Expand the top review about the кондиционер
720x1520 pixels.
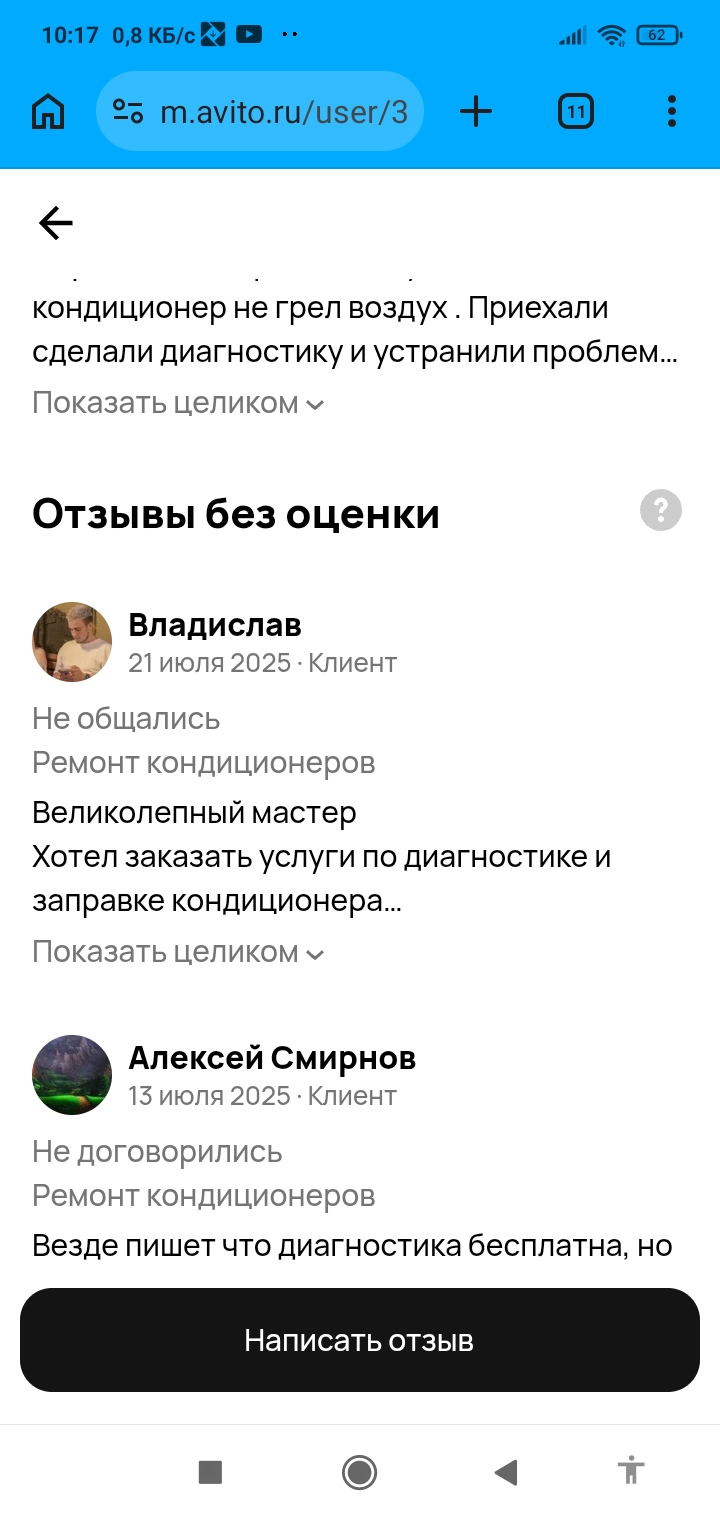coord(178,403)
